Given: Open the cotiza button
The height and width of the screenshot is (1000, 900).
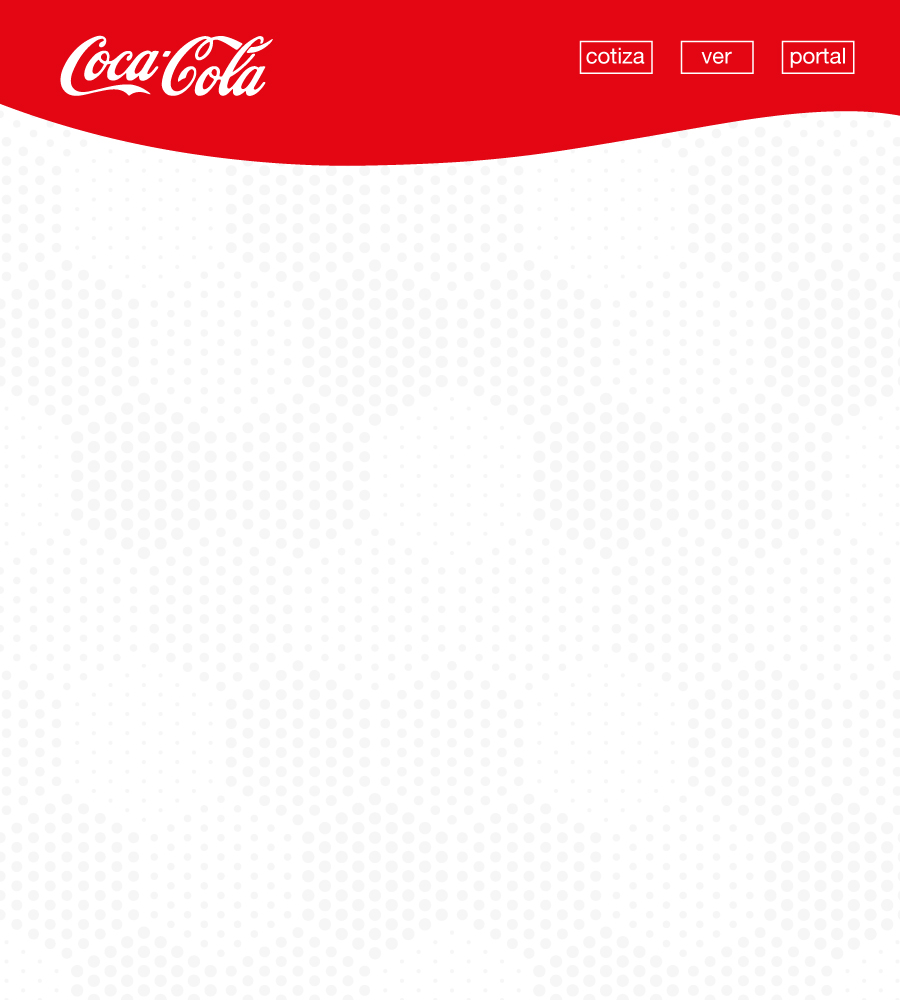Looking at the screenshot, I should [x=616, y=57].
